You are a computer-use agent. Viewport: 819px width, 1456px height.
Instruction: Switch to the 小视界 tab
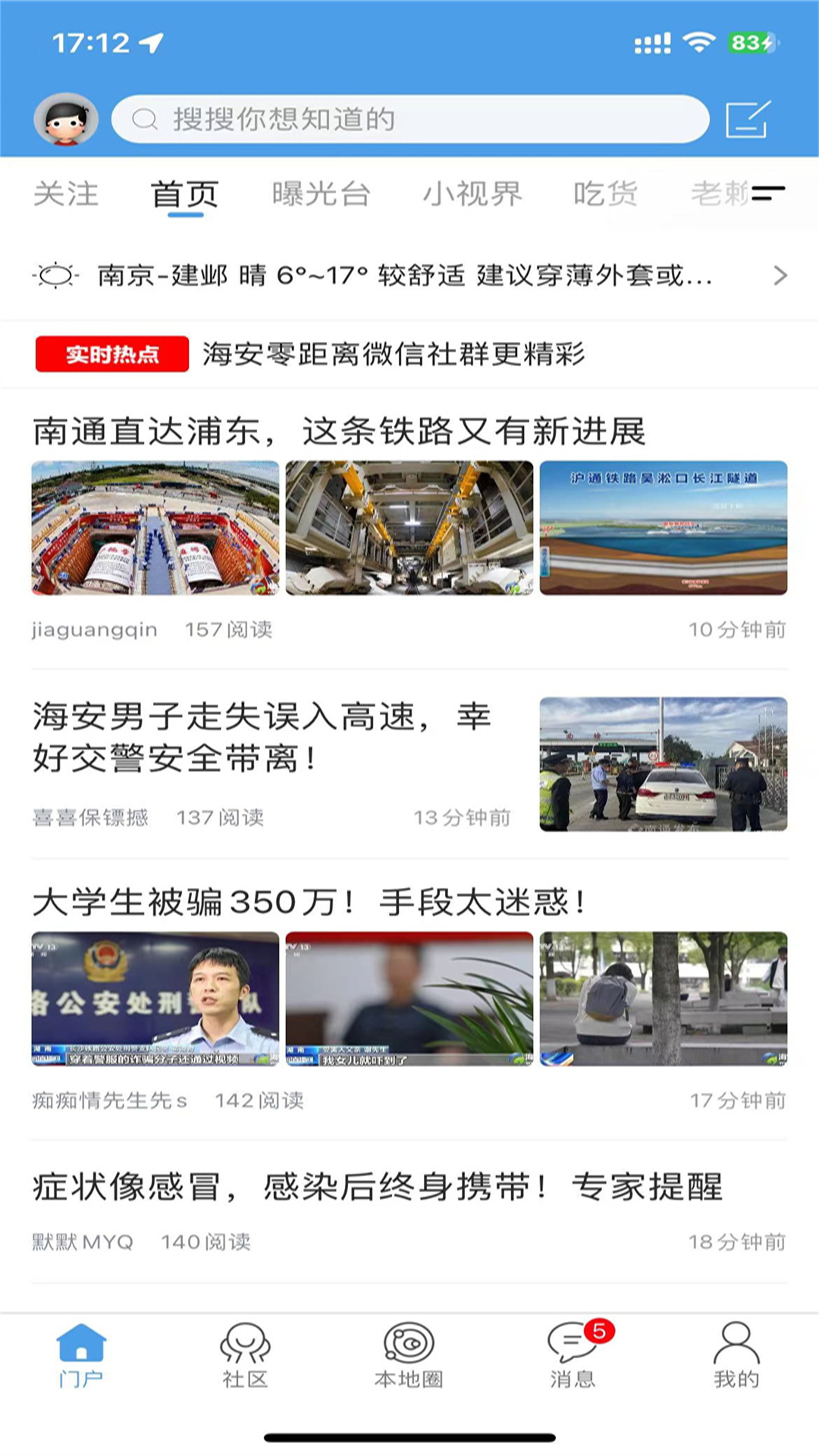(472, 194)
